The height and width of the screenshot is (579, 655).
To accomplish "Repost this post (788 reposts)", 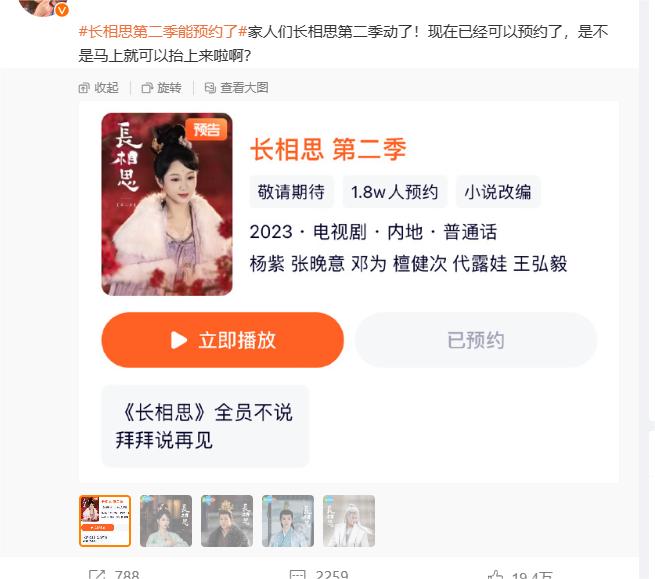I will click(x=114, y=574).
